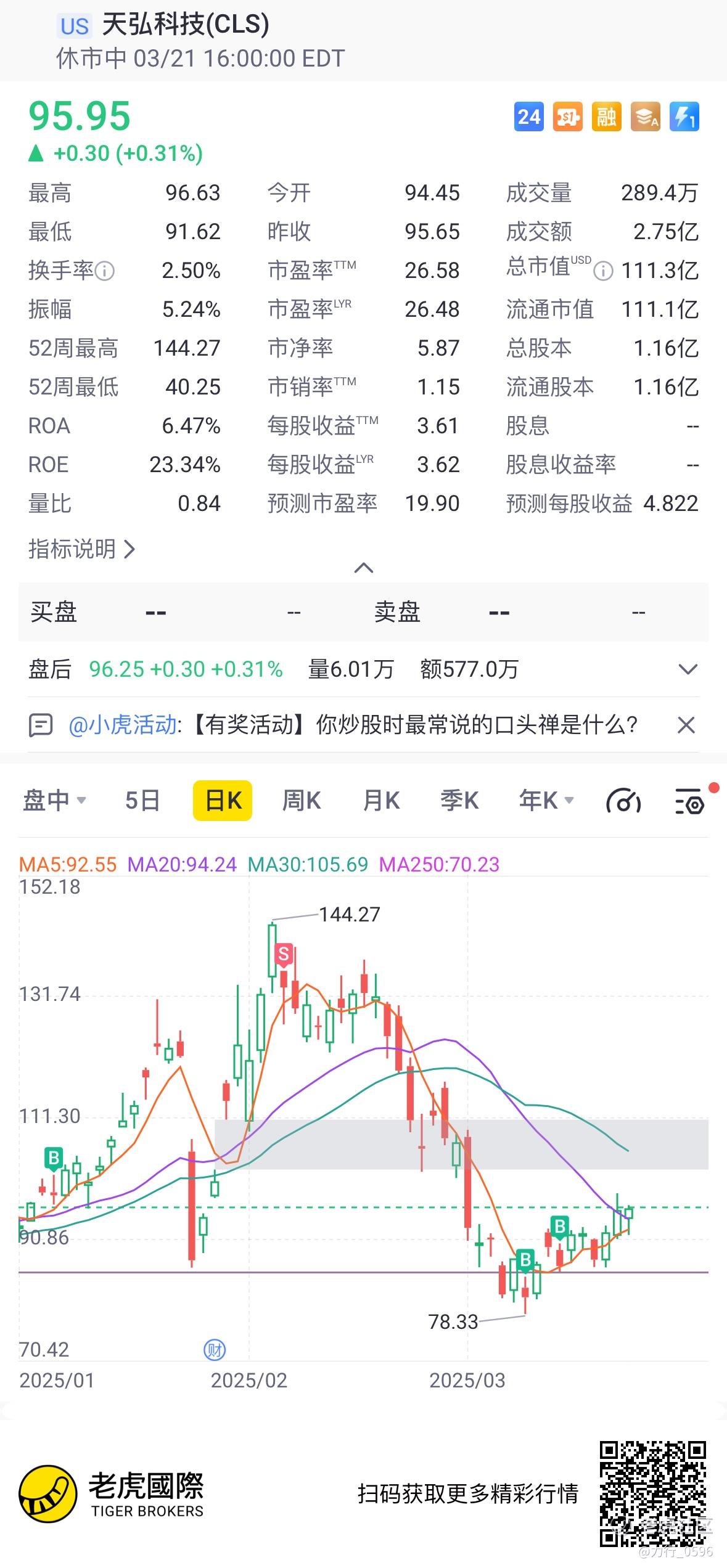
Task: Select the 日K daily candlestick tab
Action: (223, 801)
